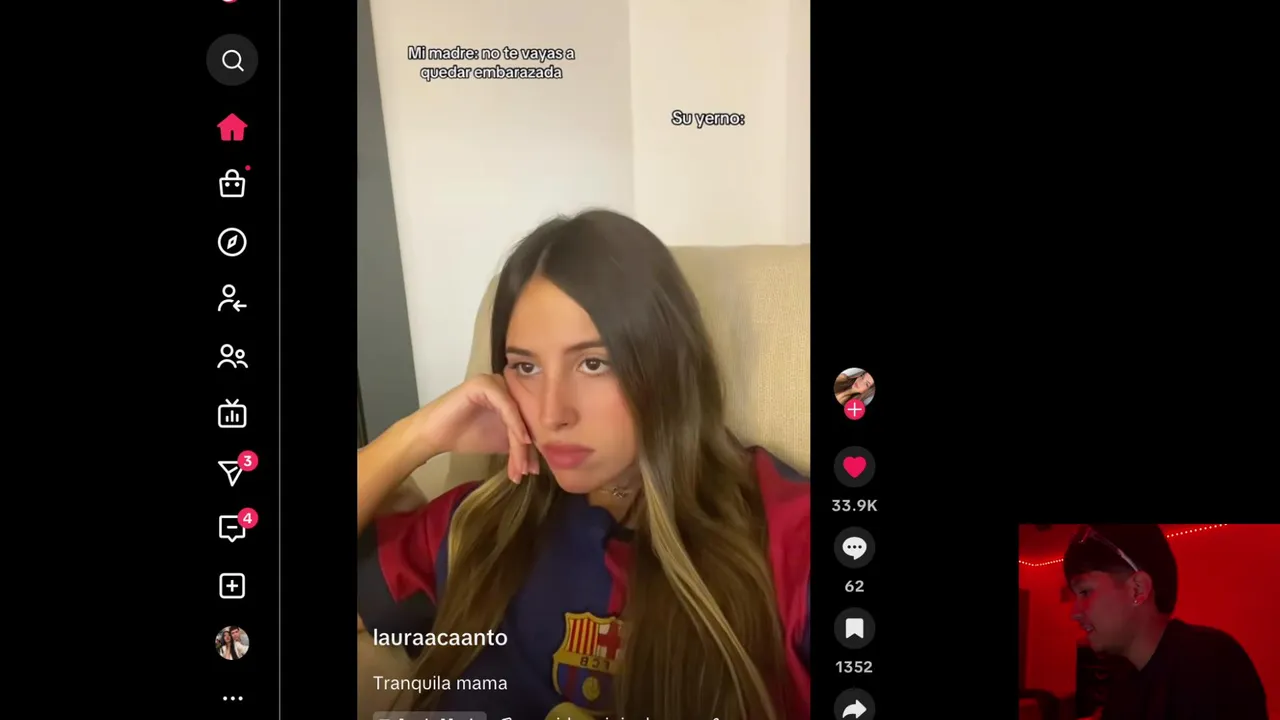Go to the Home feed

[232, 127]
